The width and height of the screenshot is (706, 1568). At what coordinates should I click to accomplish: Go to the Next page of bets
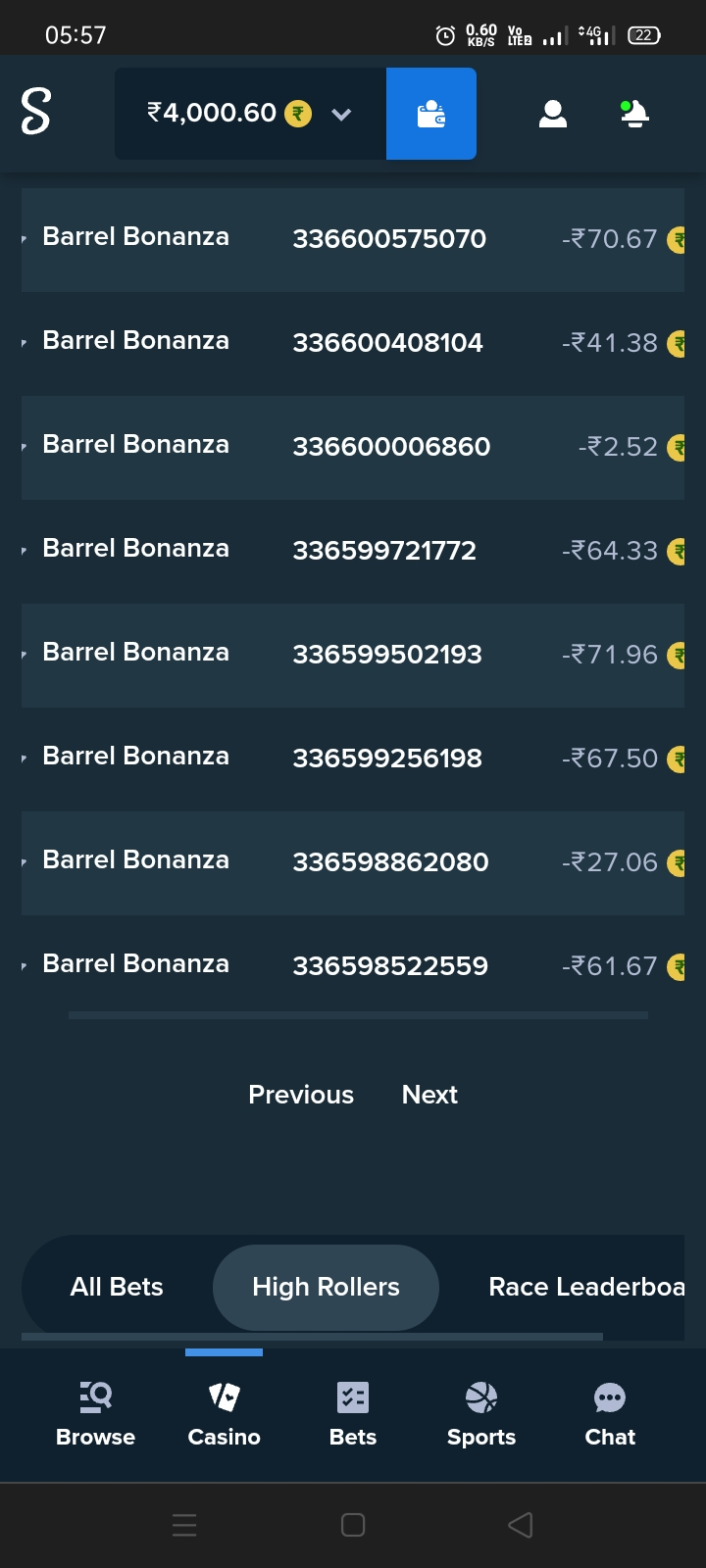click(x=429, y=1095)
